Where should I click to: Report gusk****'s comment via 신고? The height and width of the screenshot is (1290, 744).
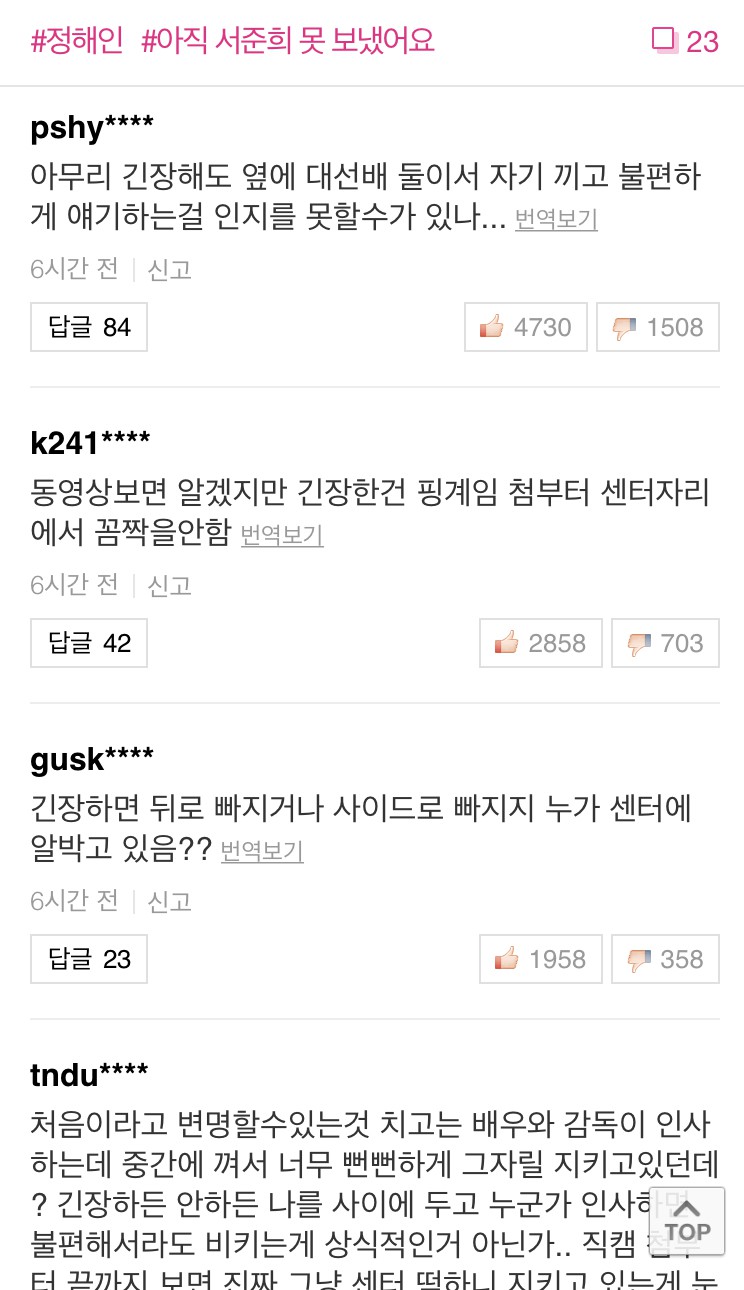[169, 901]
